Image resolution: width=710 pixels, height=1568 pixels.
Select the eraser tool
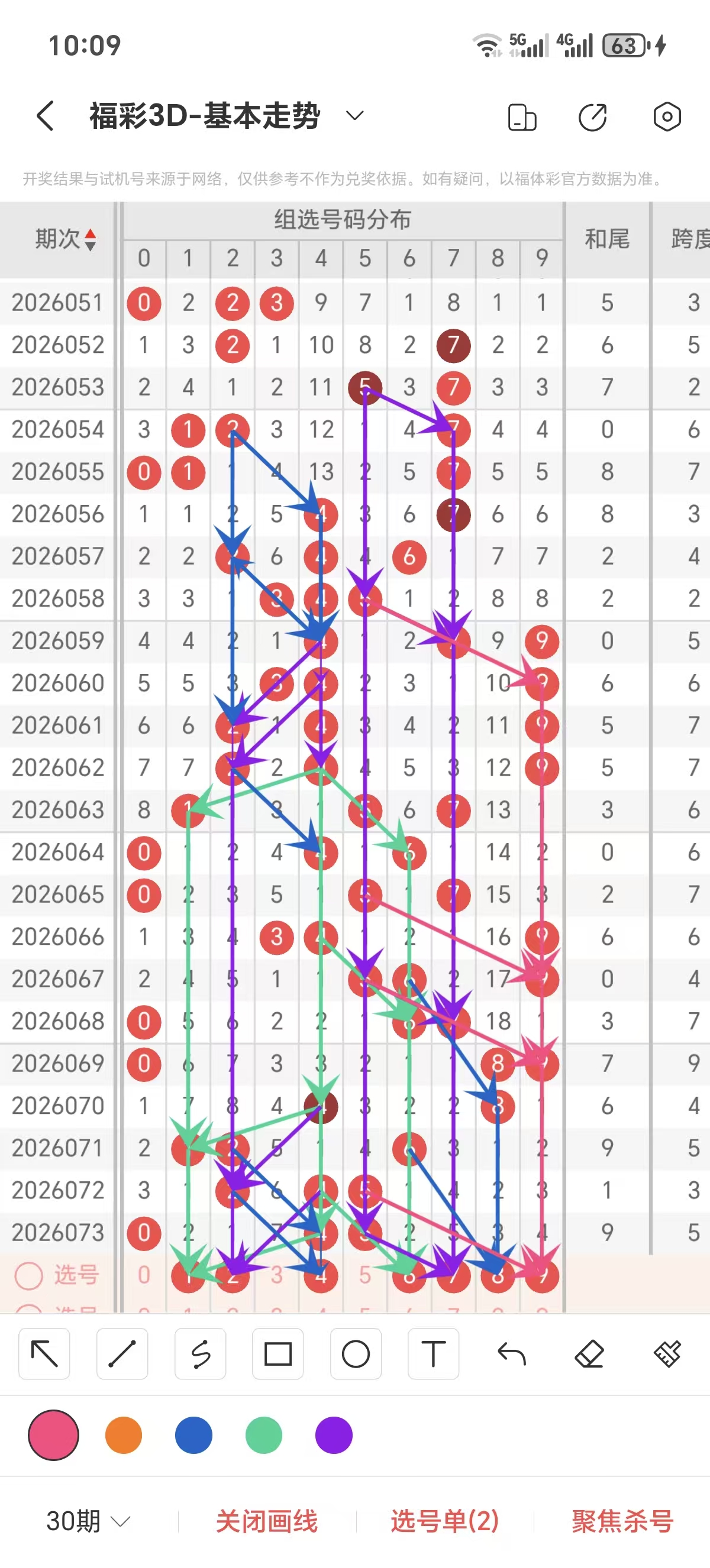pos(589,1355)
